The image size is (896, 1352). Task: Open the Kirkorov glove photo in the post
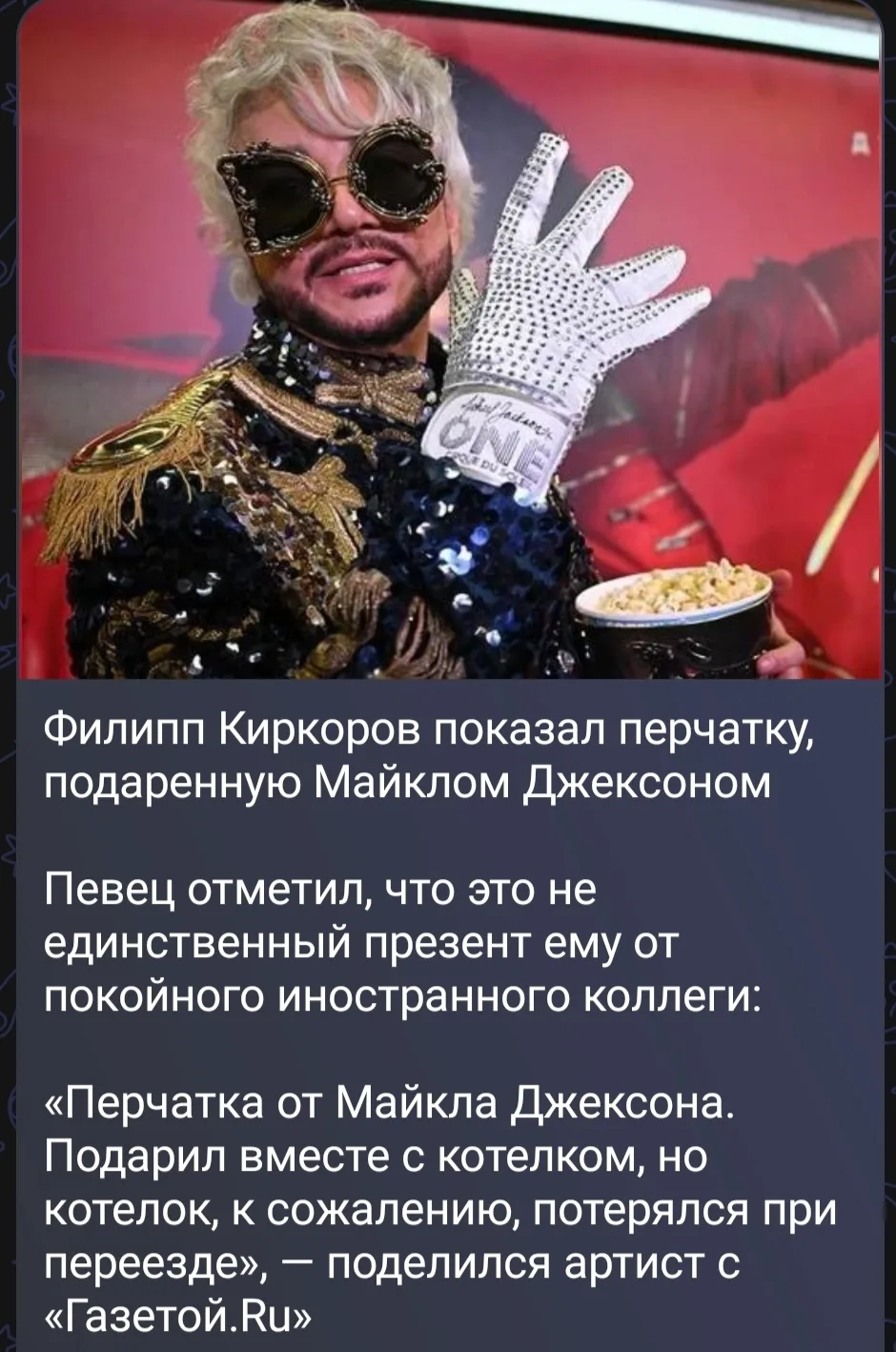point(450,339)
